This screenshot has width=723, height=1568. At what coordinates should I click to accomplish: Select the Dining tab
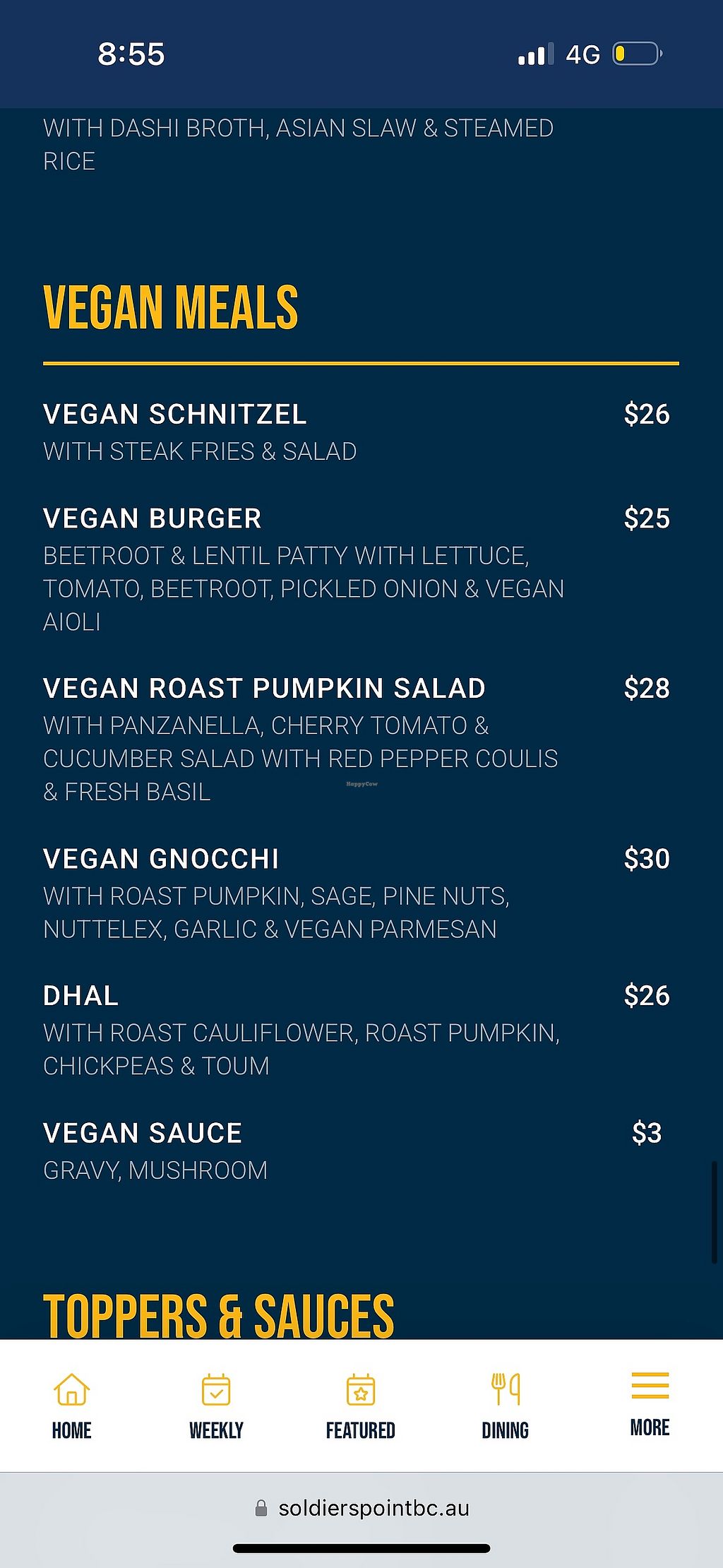tap(506, 1405)
